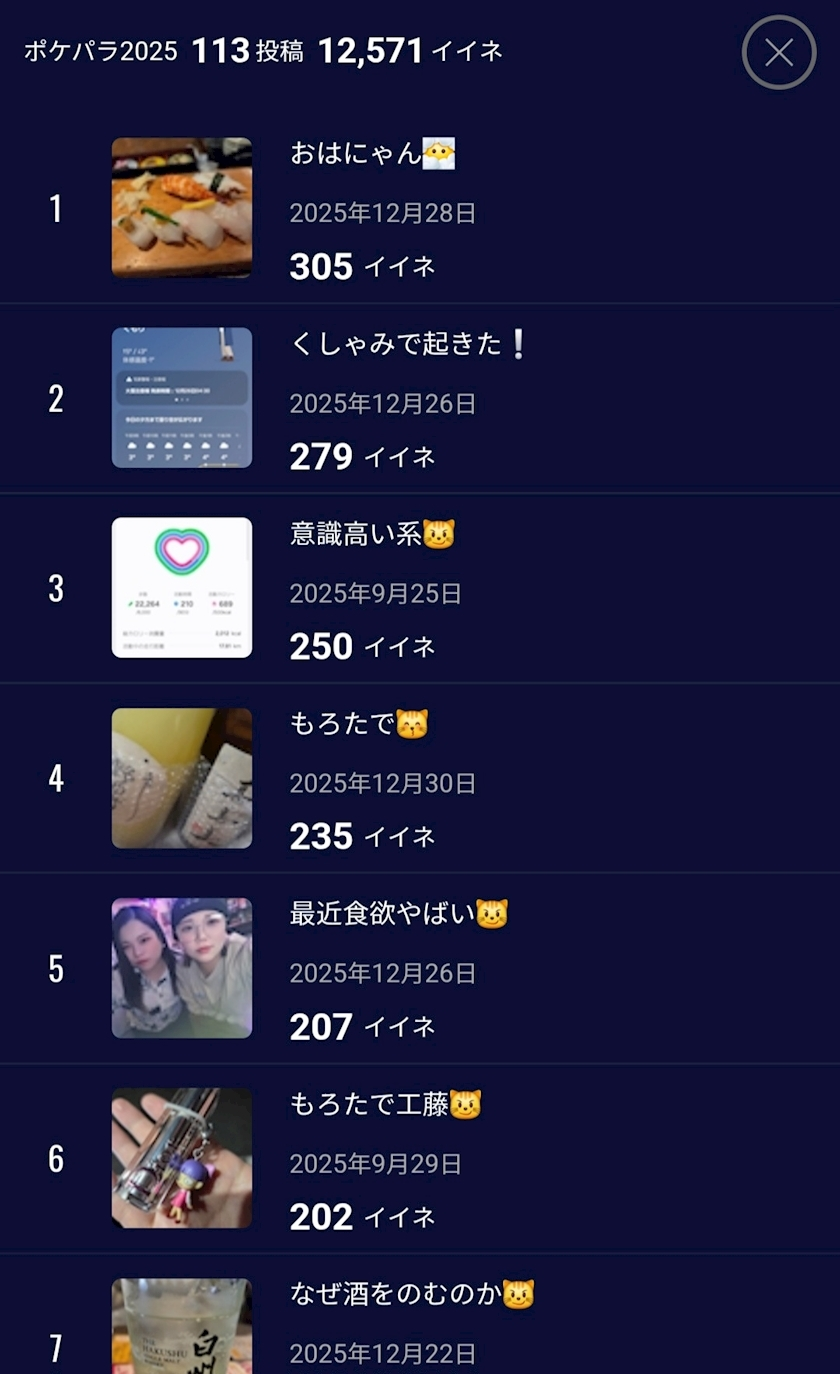Tap the keychain photo thumbnail at rank 6
The height and width of the screenshot is (1374, 840).
[x=181, y=1156]
